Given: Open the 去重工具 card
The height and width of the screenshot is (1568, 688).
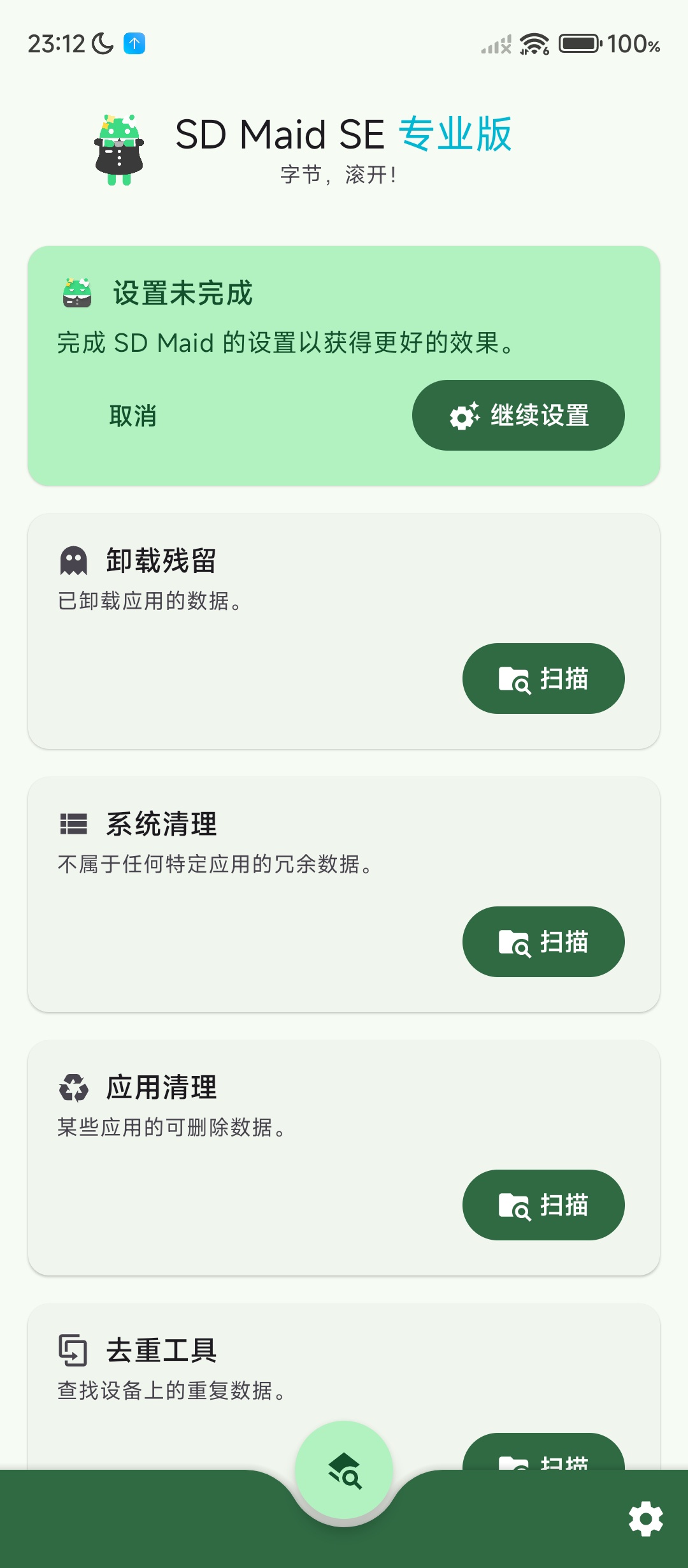Looking at the screenshot, I should tap(255, 1370).
